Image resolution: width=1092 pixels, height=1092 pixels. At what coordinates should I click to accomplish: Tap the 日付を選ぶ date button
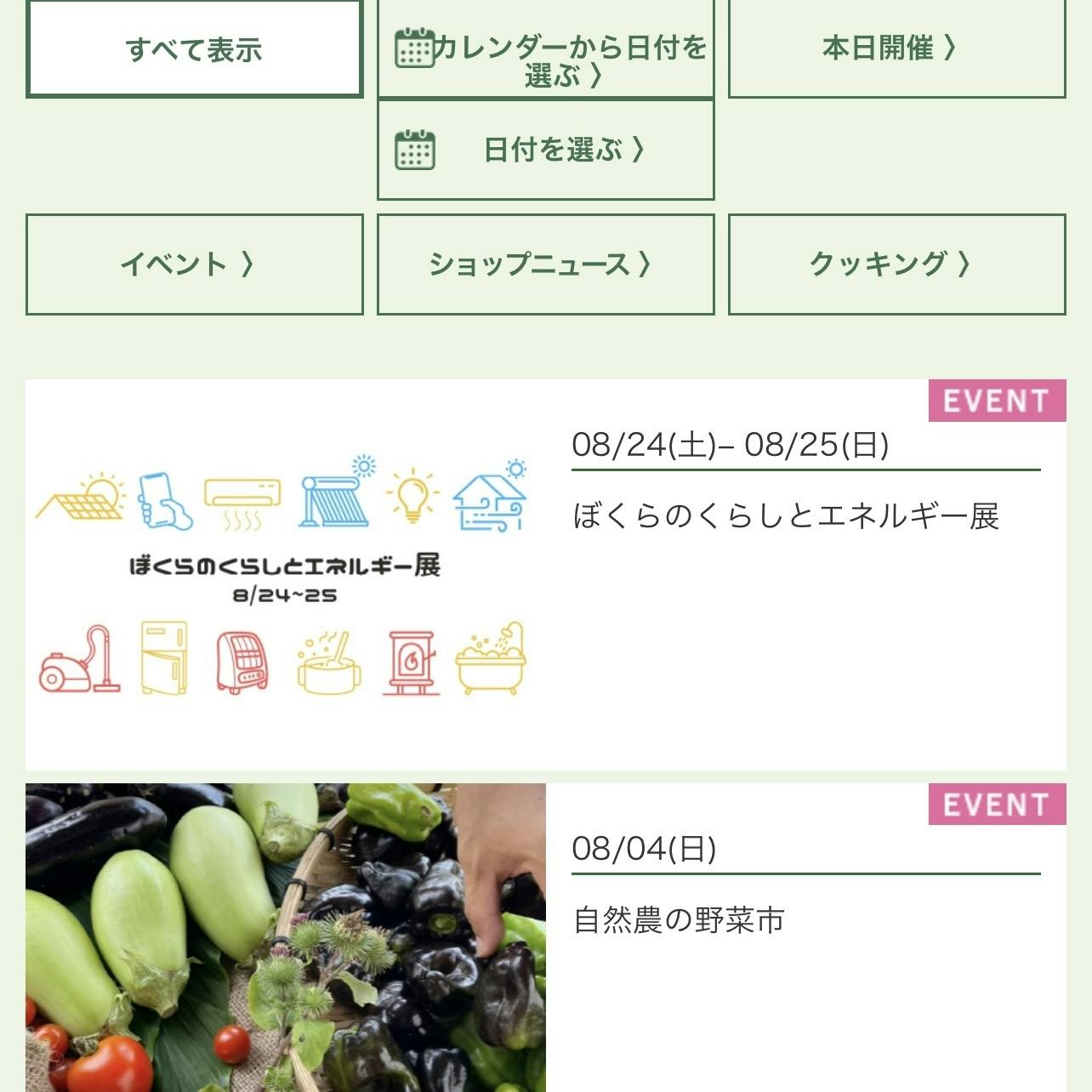[545, 151]
